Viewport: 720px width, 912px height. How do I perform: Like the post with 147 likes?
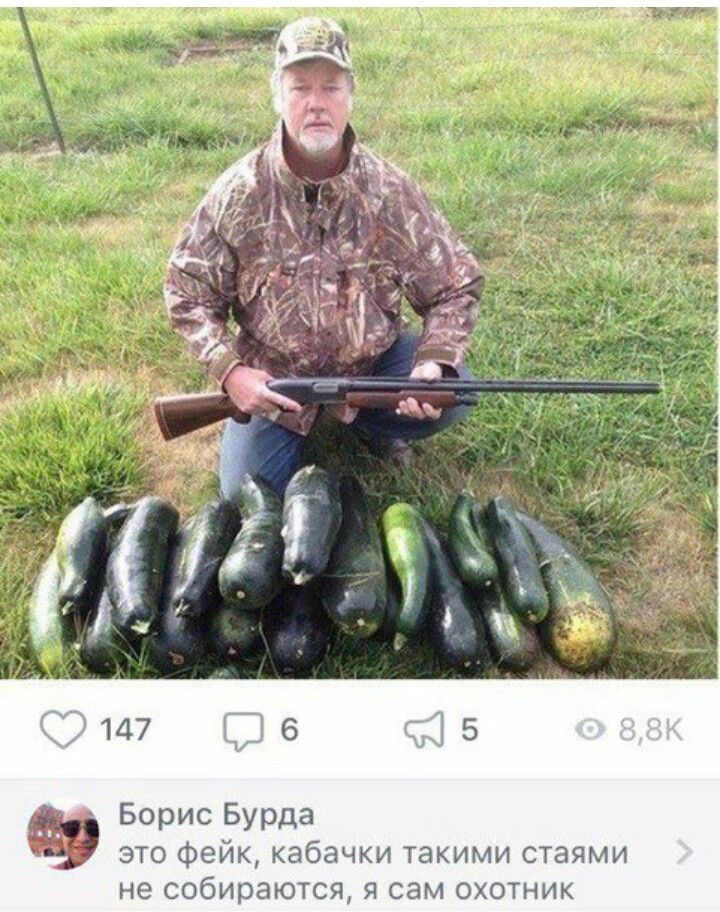63,730
